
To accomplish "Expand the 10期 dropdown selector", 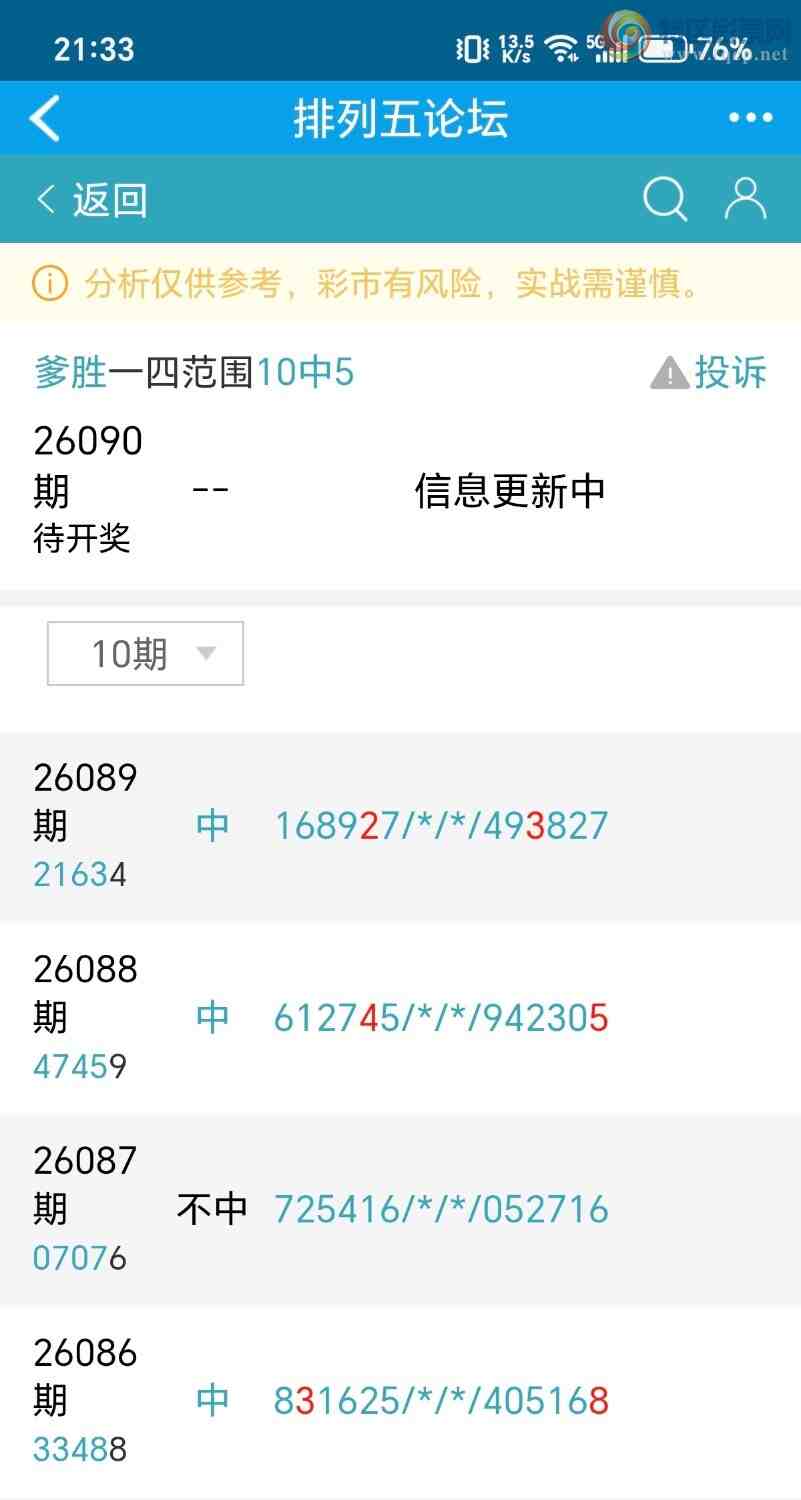I will (144, 653).
